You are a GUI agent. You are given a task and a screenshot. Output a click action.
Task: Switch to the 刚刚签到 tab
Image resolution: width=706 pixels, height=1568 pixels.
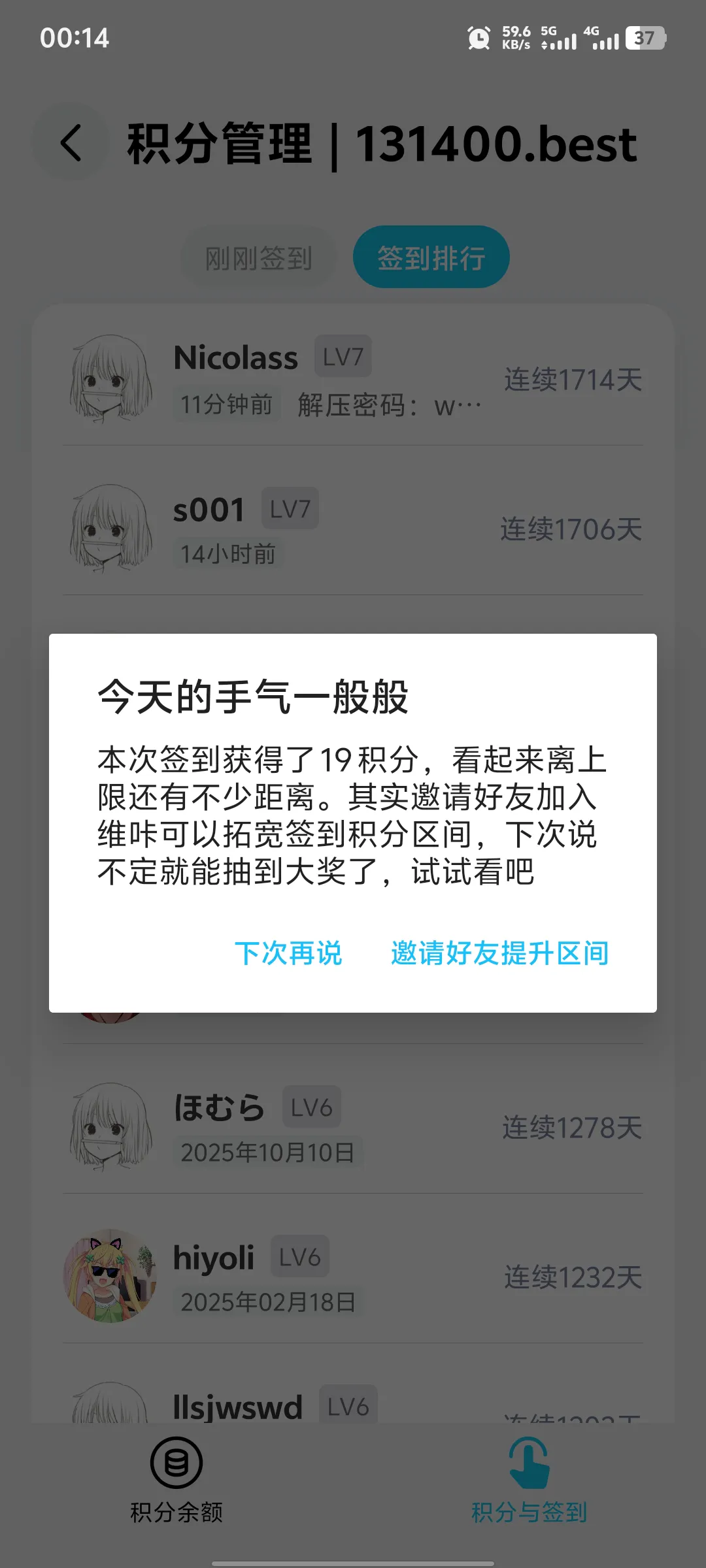[x=257, y=257]
